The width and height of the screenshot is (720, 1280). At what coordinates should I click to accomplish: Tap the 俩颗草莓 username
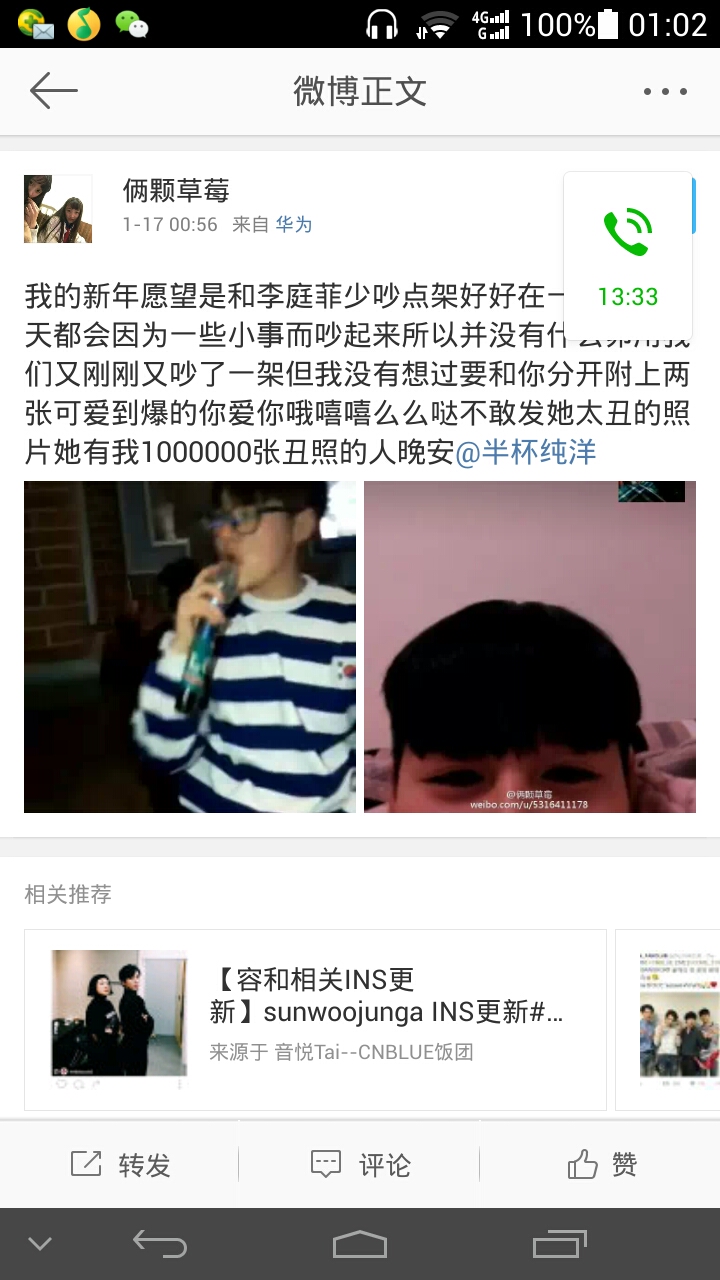tap(176, 190)
